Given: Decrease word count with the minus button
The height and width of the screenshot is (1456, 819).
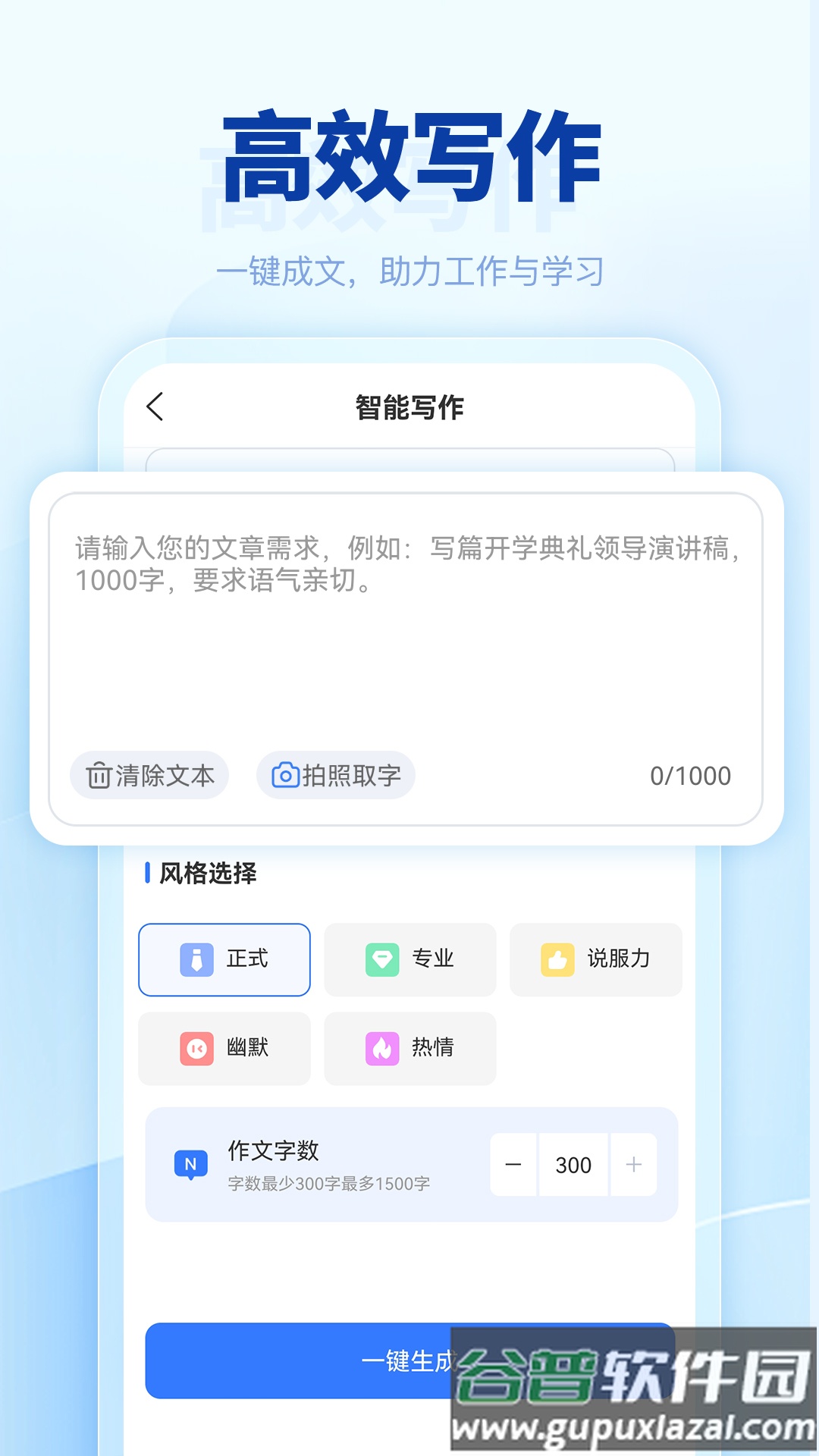Looking at the screenshot, I should (515, 1164).
